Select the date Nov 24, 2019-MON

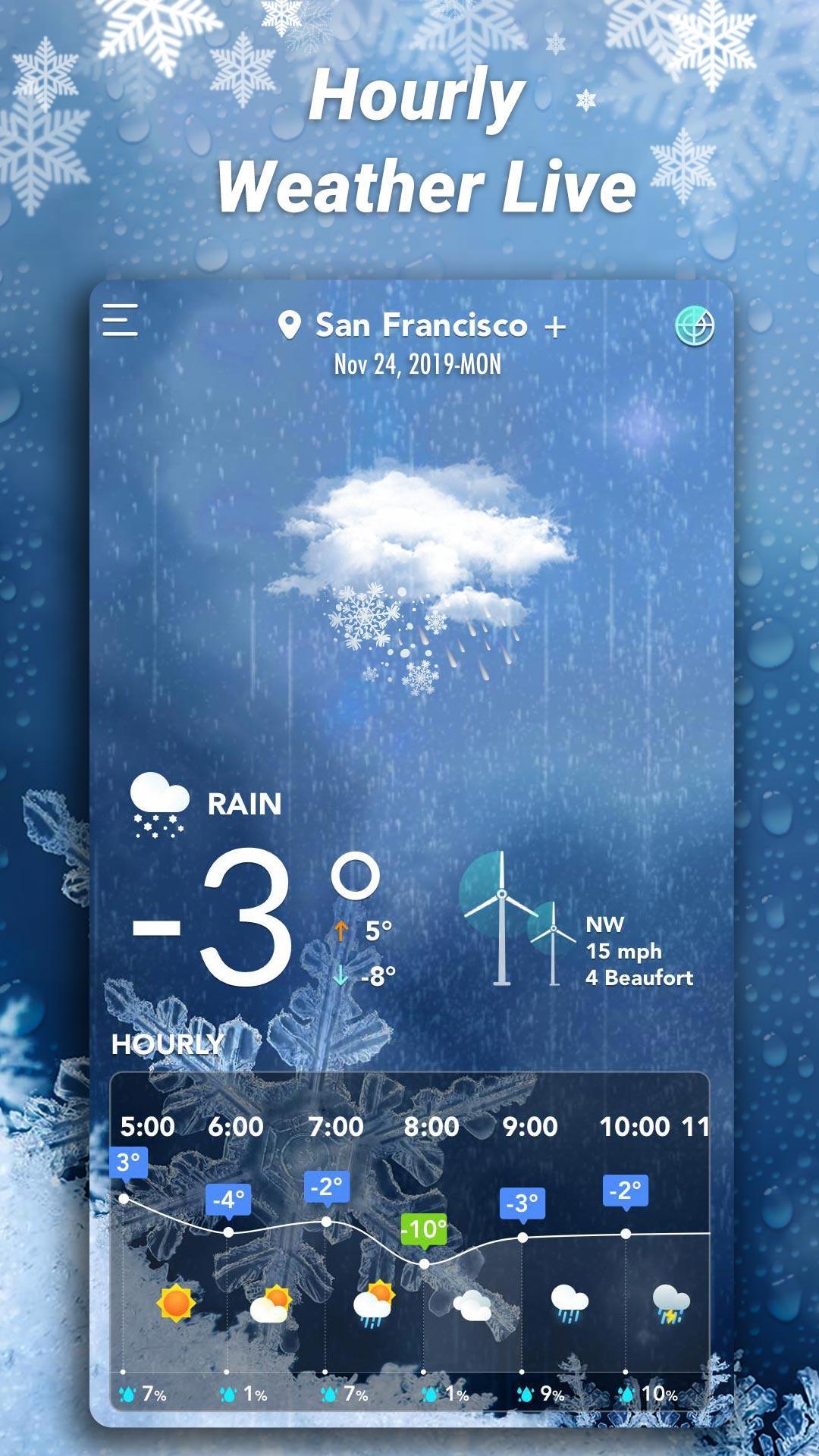419,363
